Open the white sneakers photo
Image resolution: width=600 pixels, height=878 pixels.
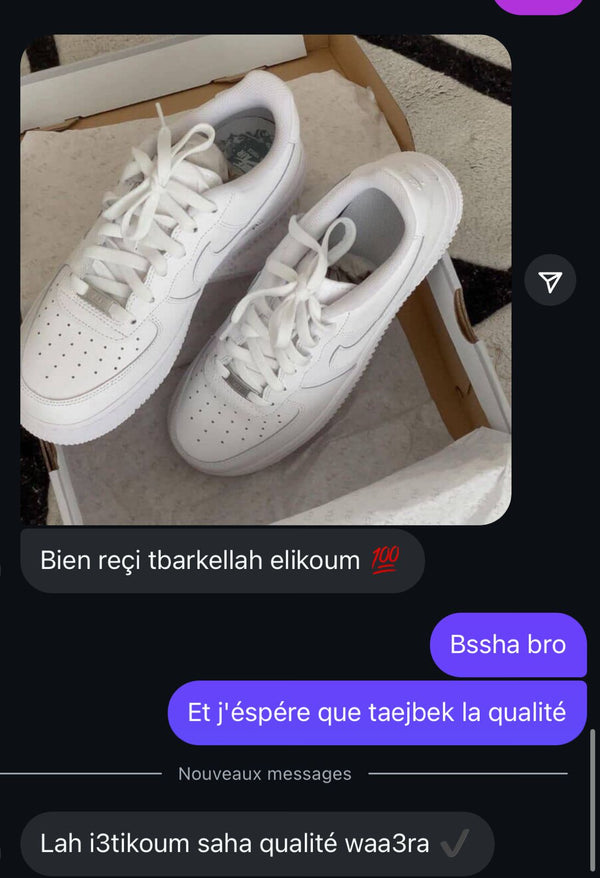click(x=265, y=280)
